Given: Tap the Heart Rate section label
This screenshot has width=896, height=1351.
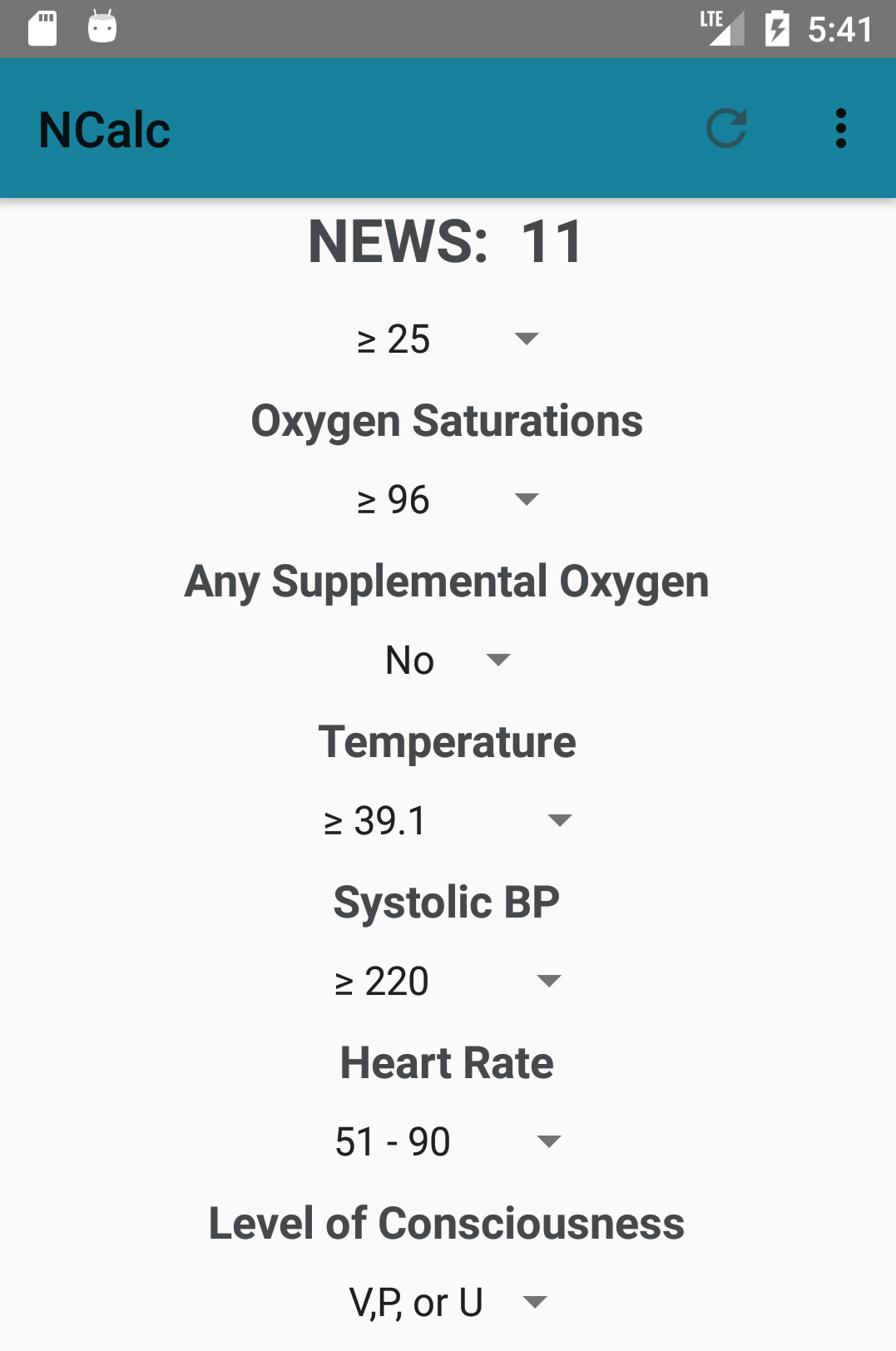Looking at the screenshot, I should [446, 1062].
